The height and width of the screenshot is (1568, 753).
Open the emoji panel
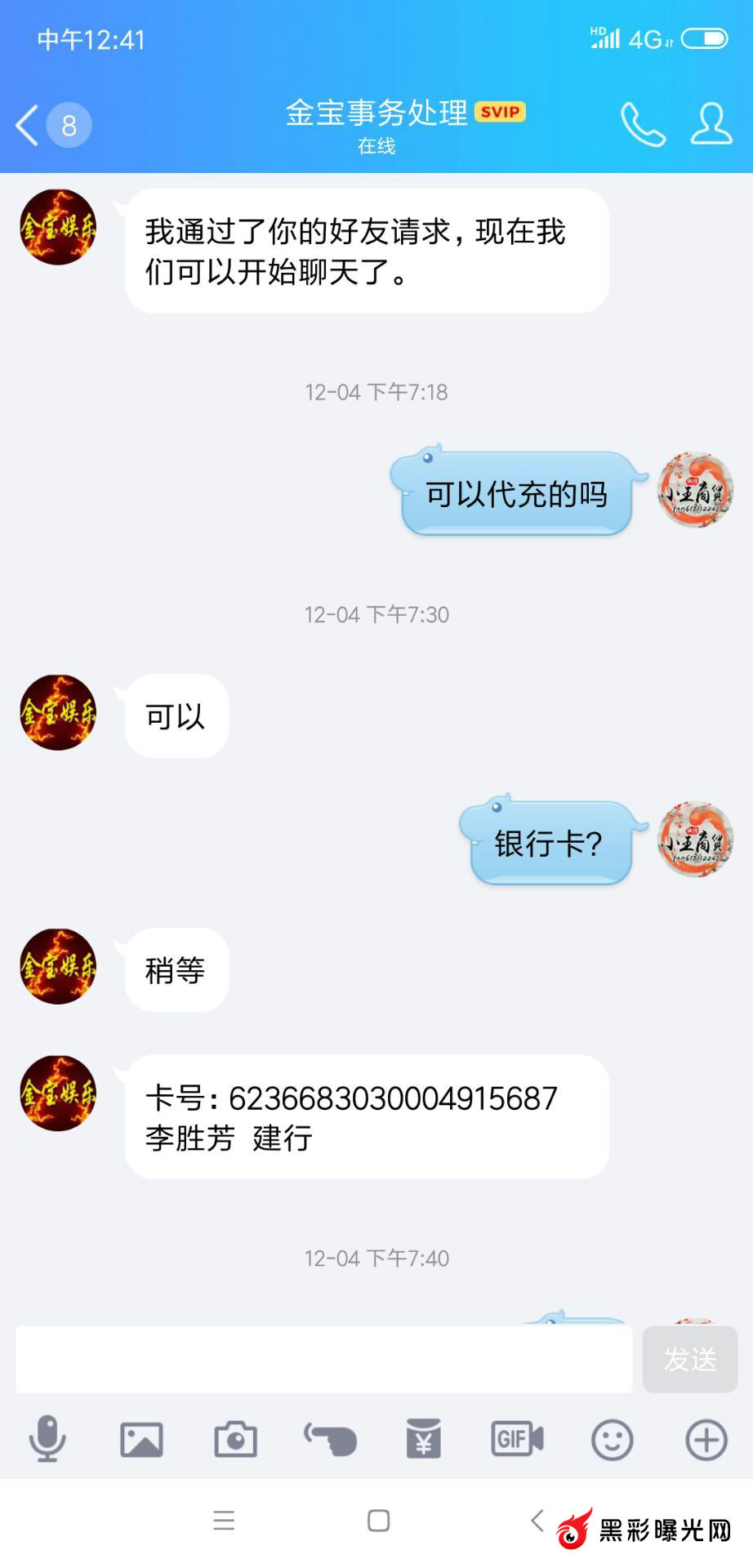pyautogui.click(x=612, y=1439)
